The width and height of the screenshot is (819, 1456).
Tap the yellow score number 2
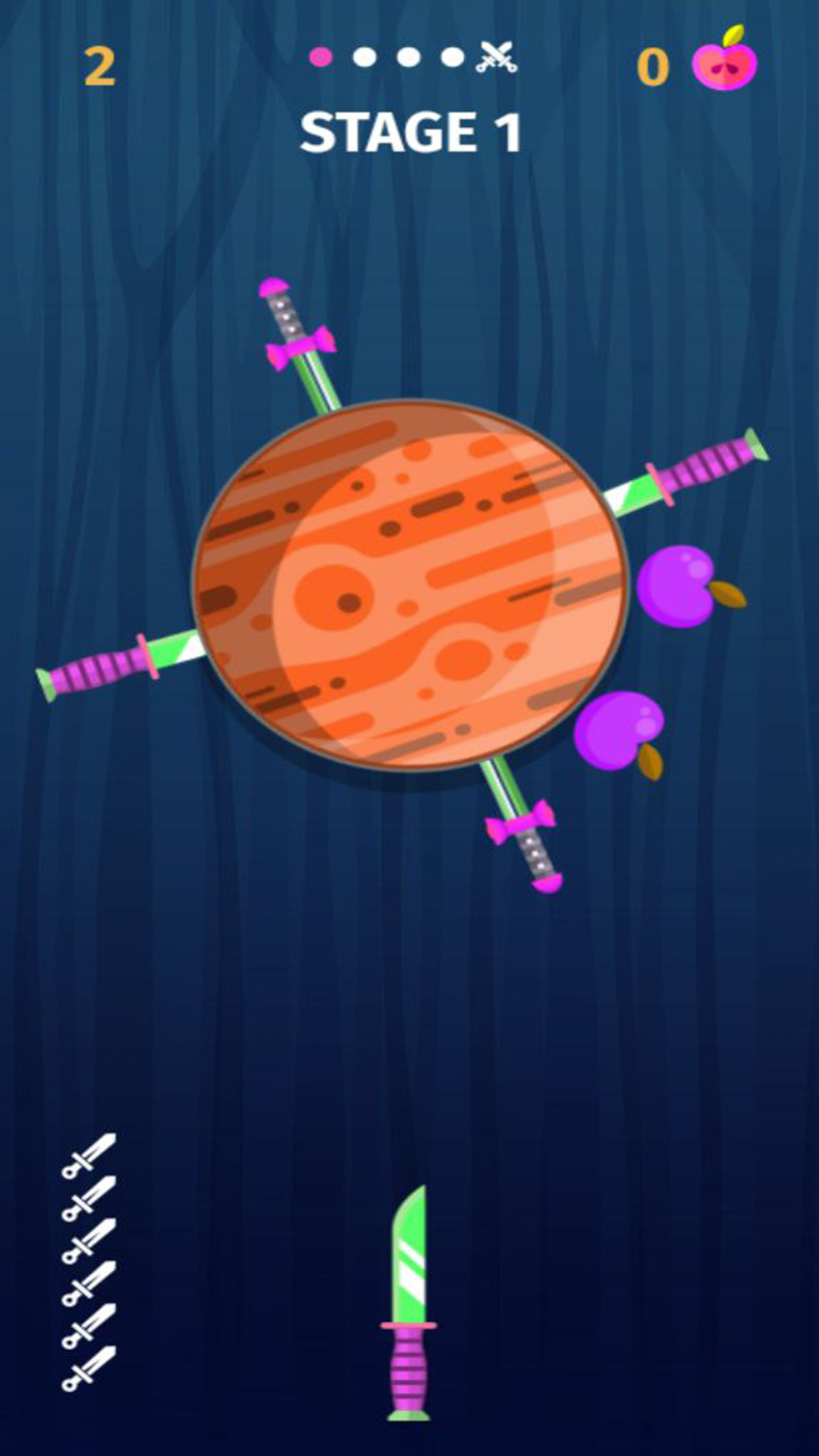pyautogui.click(x=101, y=63)
